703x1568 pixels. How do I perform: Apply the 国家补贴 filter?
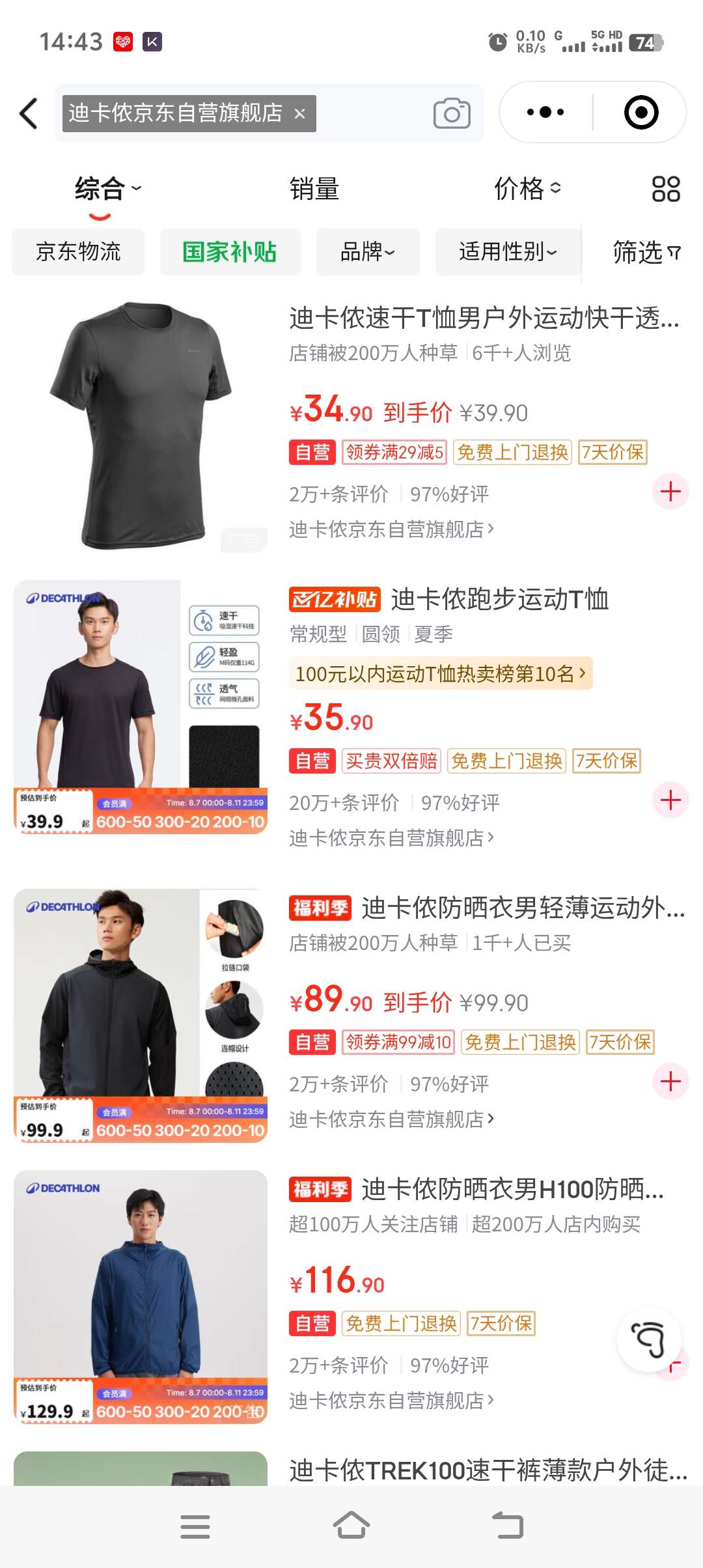230,251
